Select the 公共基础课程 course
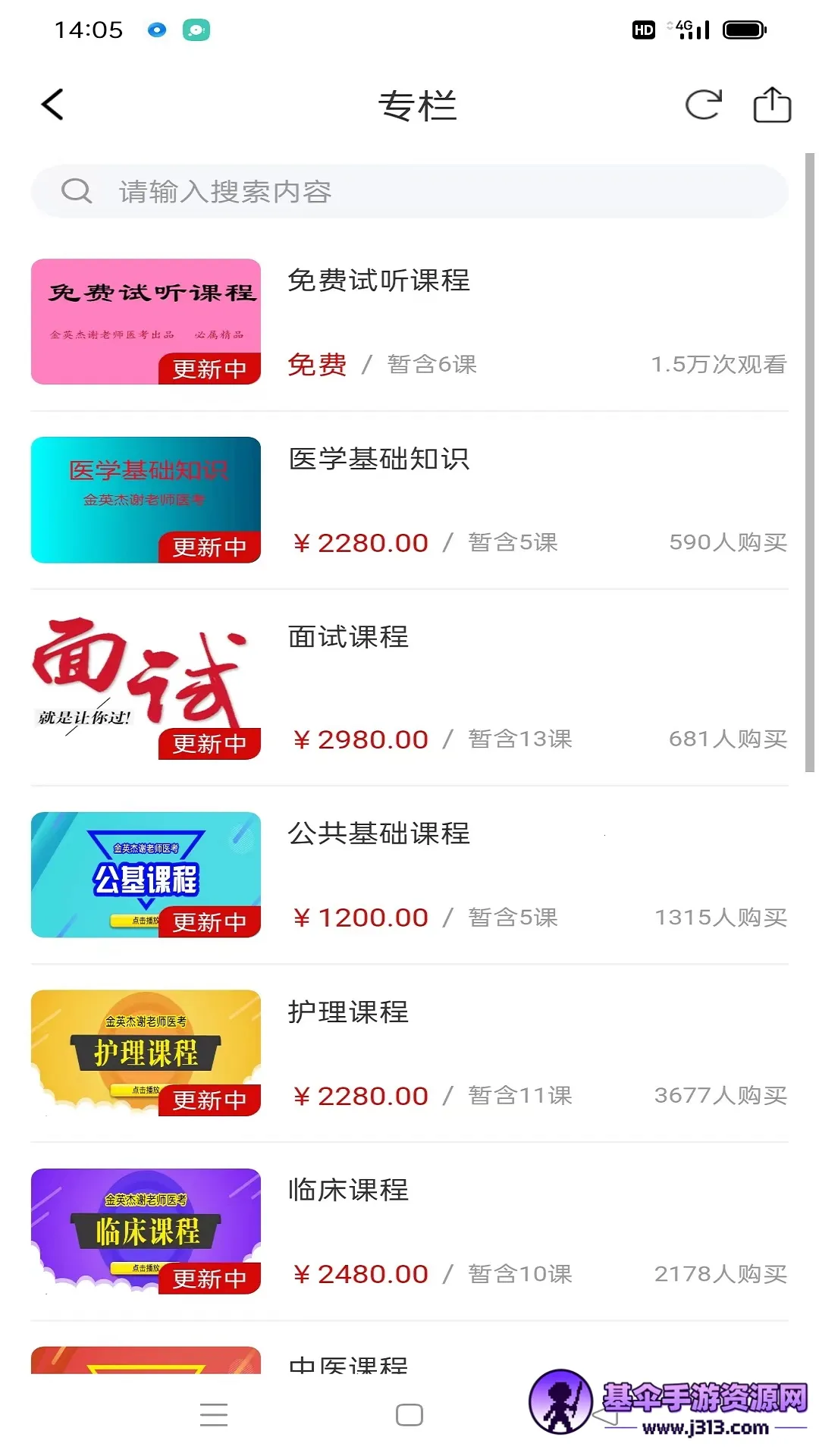The width and height of the screenshot is (819, 1456). click(409, 875)
